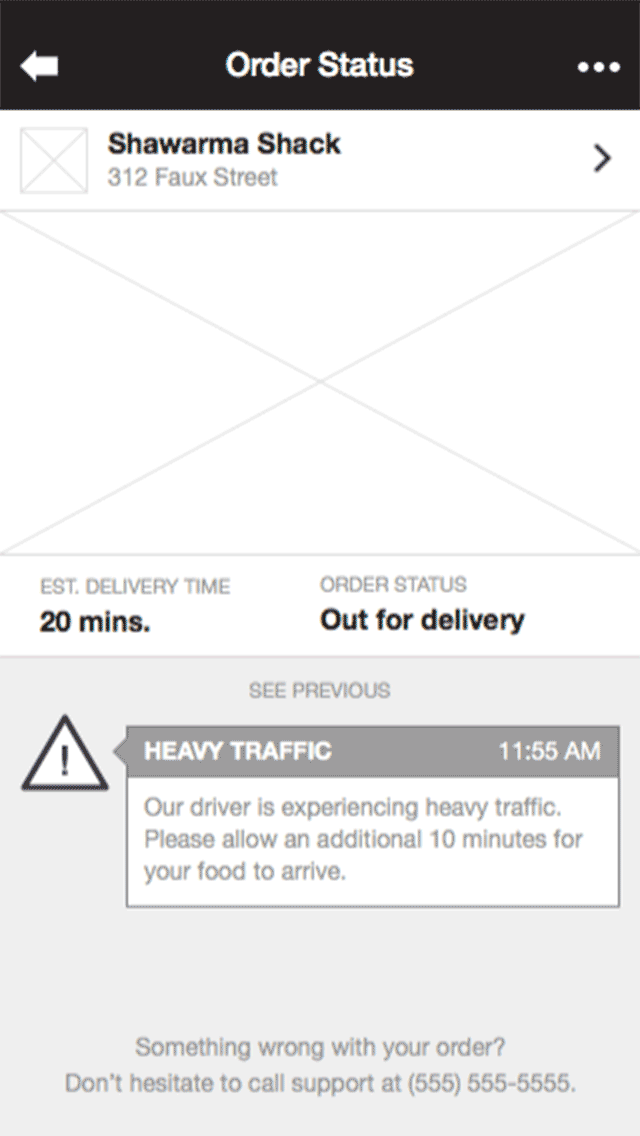Open the delivery map placeholder

coord(320,383)
